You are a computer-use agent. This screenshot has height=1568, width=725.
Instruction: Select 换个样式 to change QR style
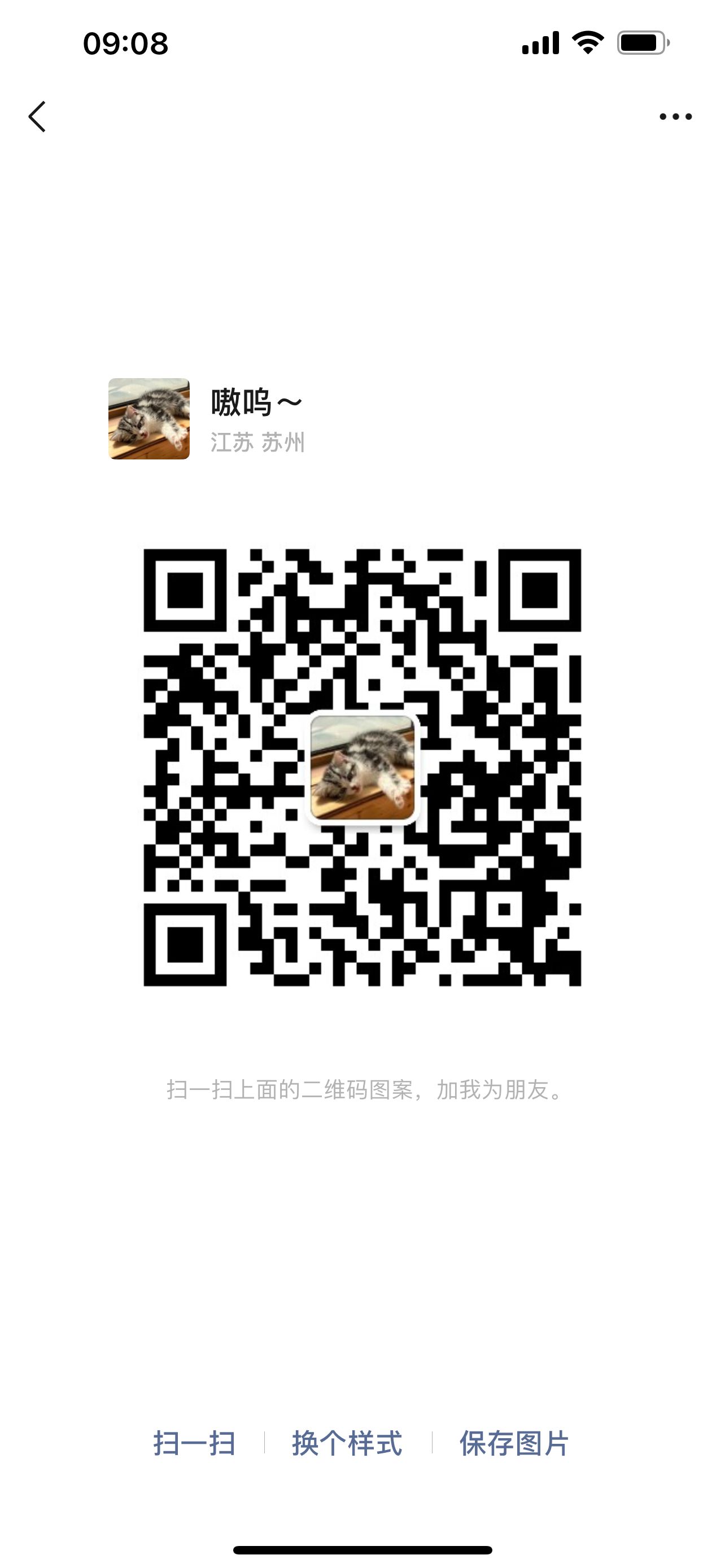point(347,1443)
